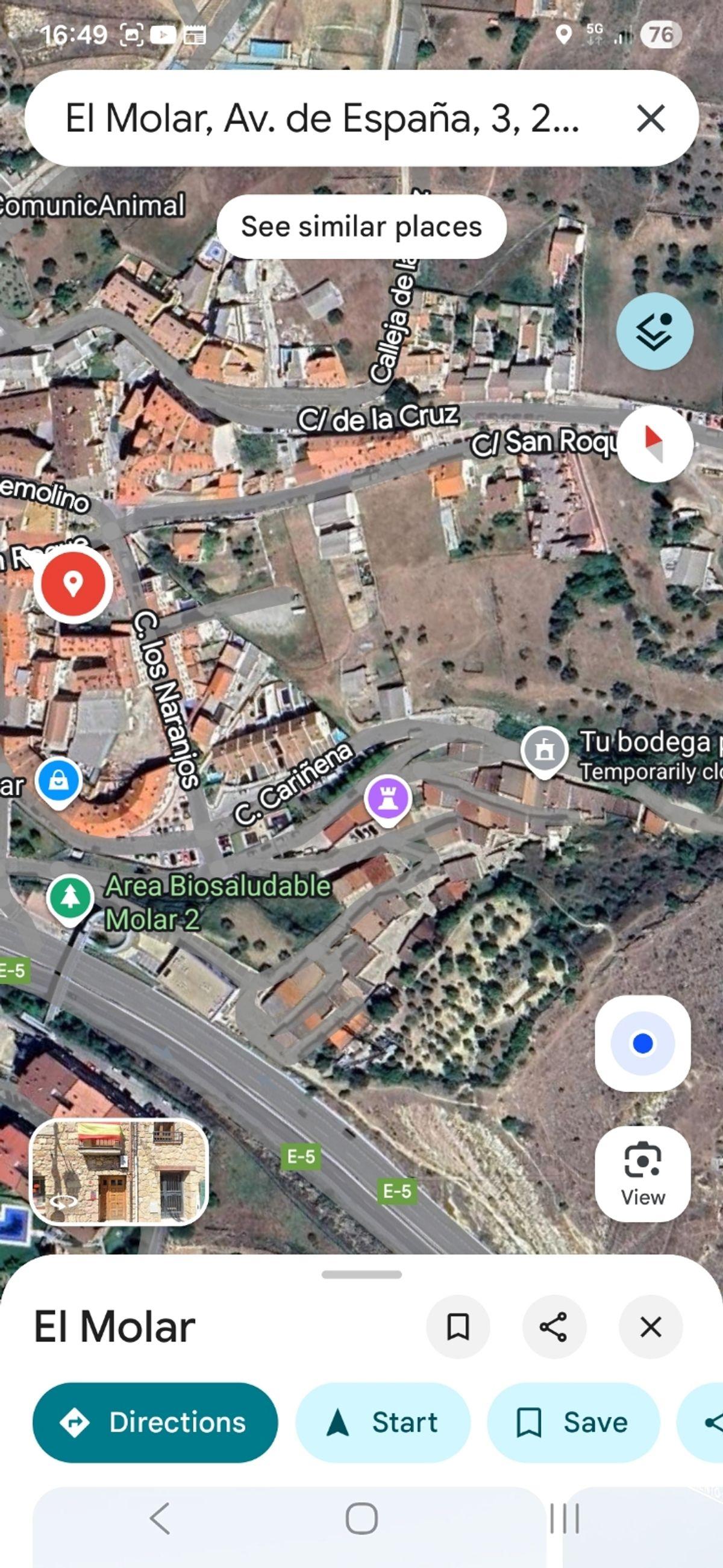Image resolution: width=723 pixels, height=1568 pixels.
Task: Open the map layers selector
Action: pos(654,331)
